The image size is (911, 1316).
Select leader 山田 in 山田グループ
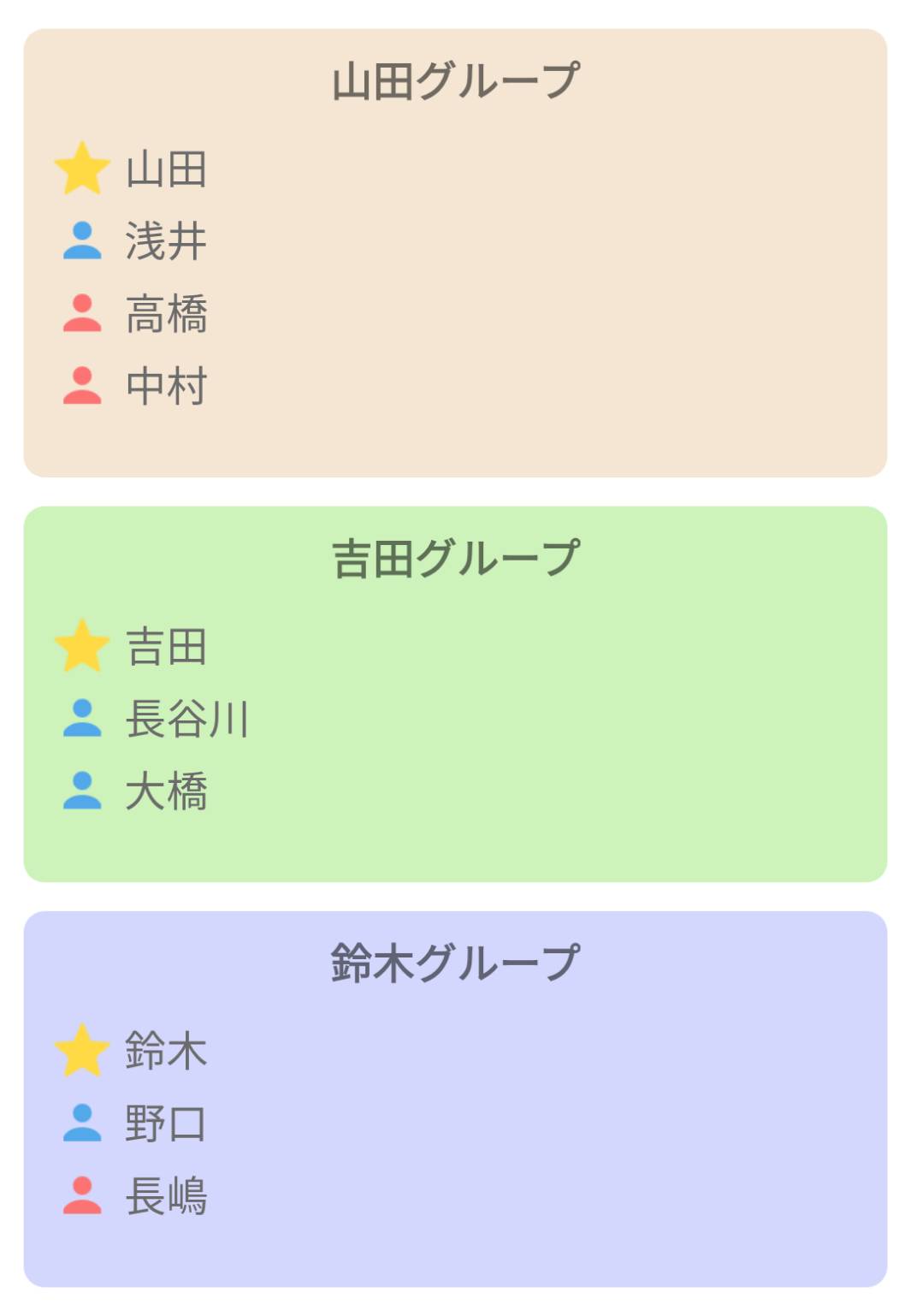pos(166,169)
